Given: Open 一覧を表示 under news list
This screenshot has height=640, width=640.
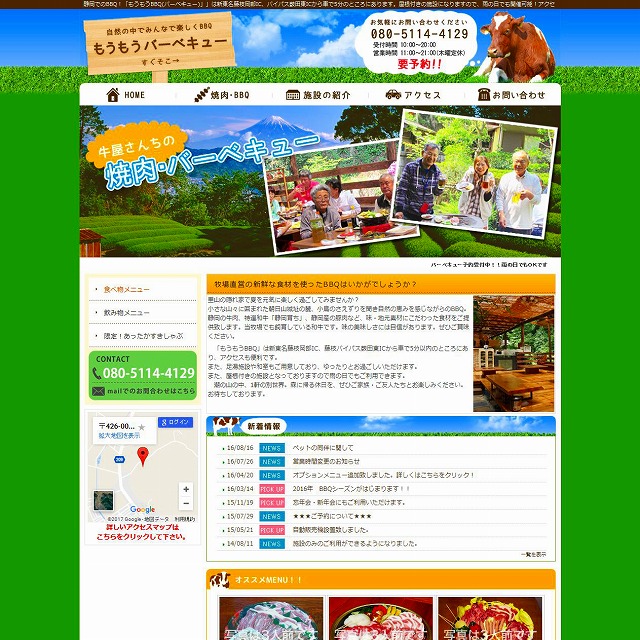Looking at the screenshot, I should (534, 554).
